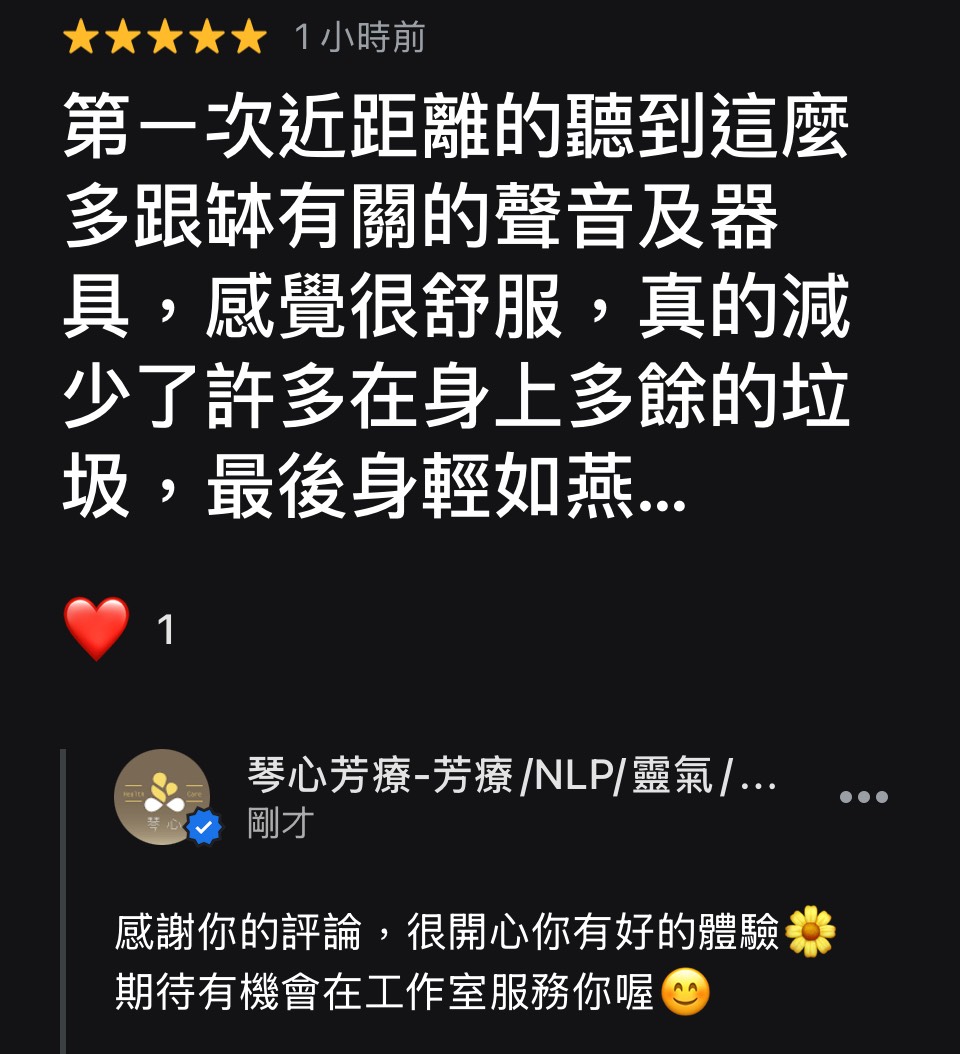Open the 琴心芳療 owner profile picture
Viewport: 960px width, 1054px height.
[162, 796]
